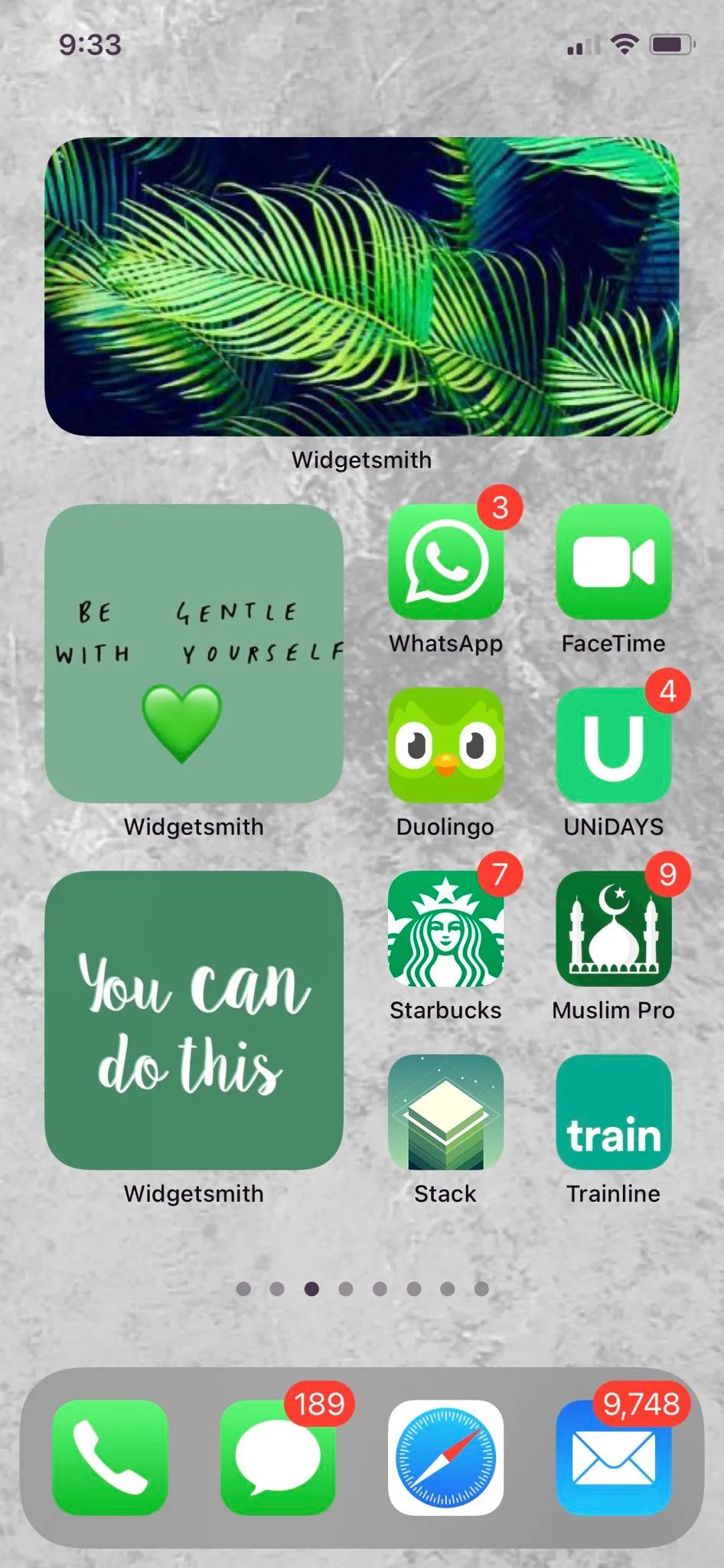Tap the home screen page dots
This screenshot has width=724, height=1568.
(362, 1289)
